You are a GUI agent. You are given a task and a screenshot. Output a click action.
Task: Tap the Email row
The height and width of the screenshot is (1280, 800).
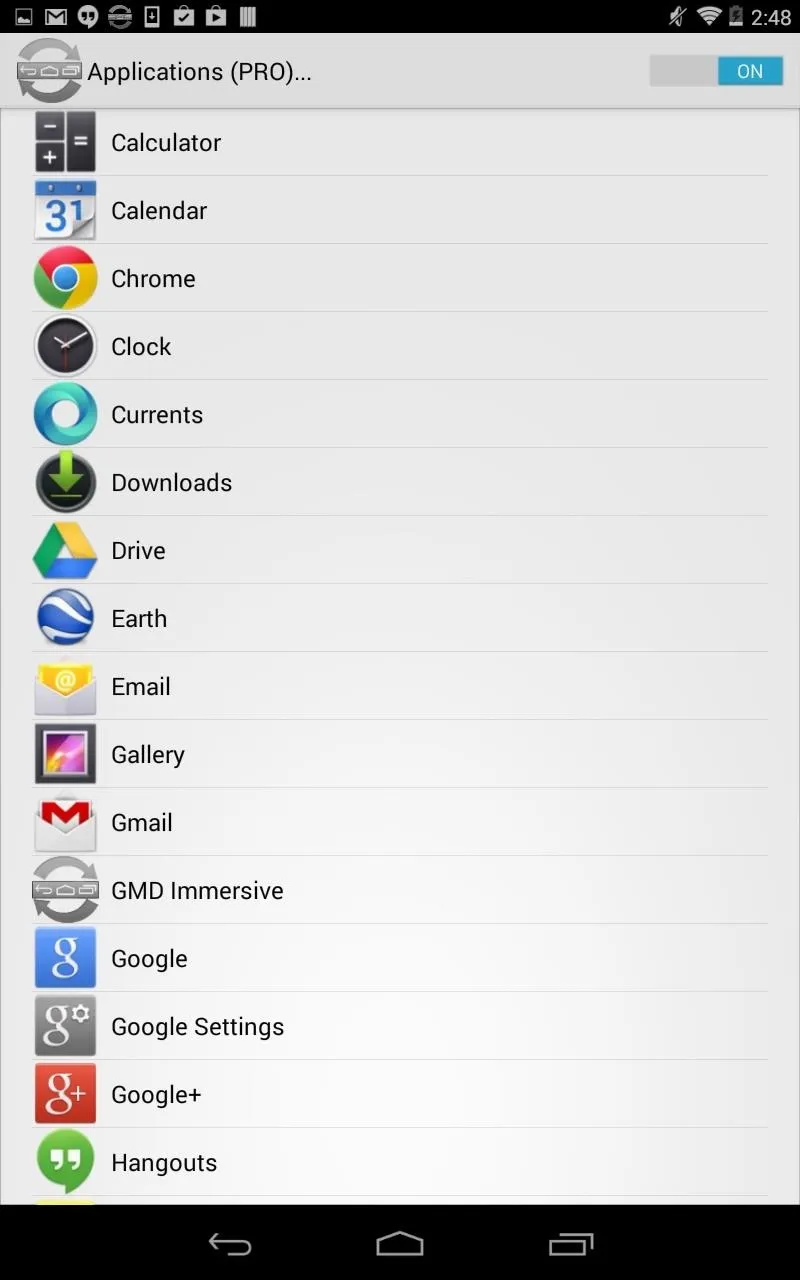tap(400, 686)
